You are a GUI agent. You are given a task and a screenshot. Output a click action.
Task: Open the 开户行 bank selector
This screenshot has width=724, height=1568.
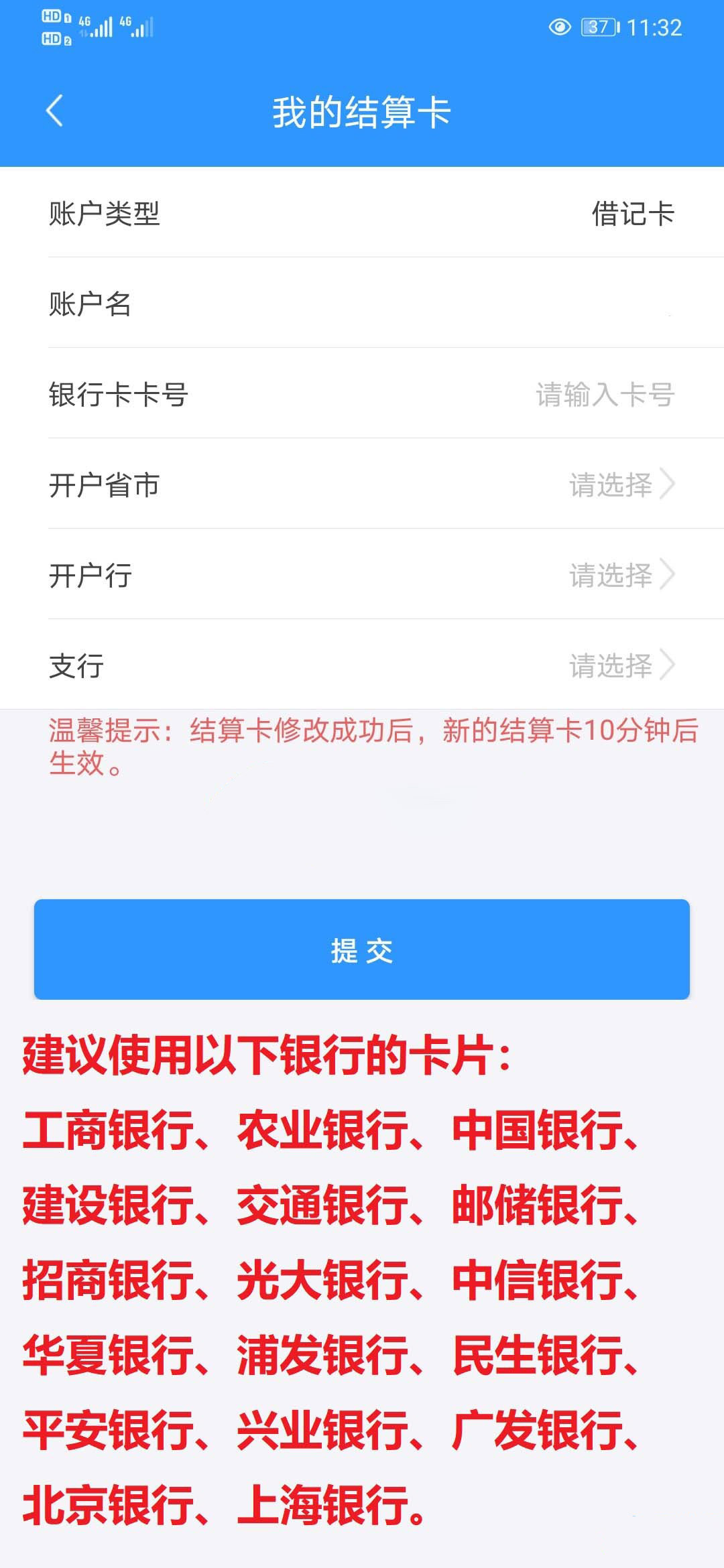362,575
